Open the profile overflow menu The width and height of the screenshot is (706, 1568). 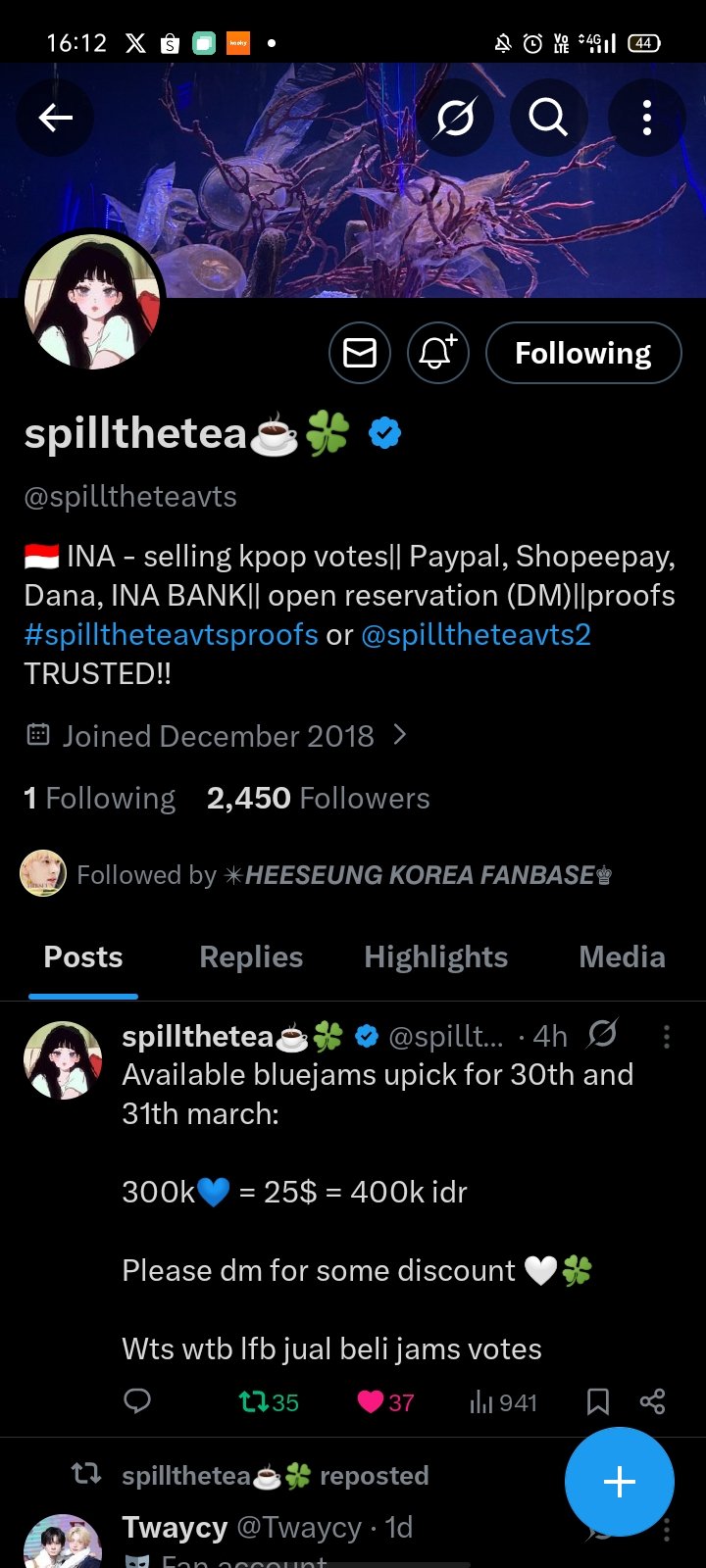646,119
